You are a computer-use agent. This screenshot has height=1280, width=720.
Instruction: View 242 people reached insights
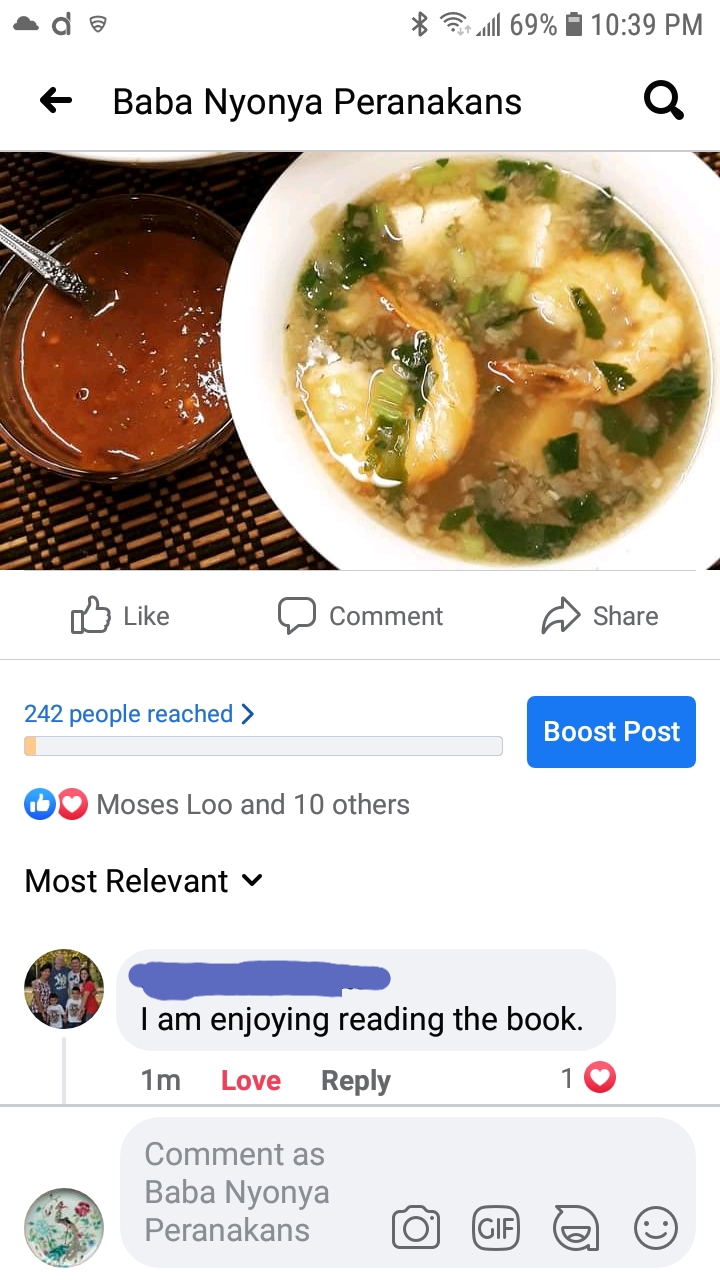tap(139, 714)
